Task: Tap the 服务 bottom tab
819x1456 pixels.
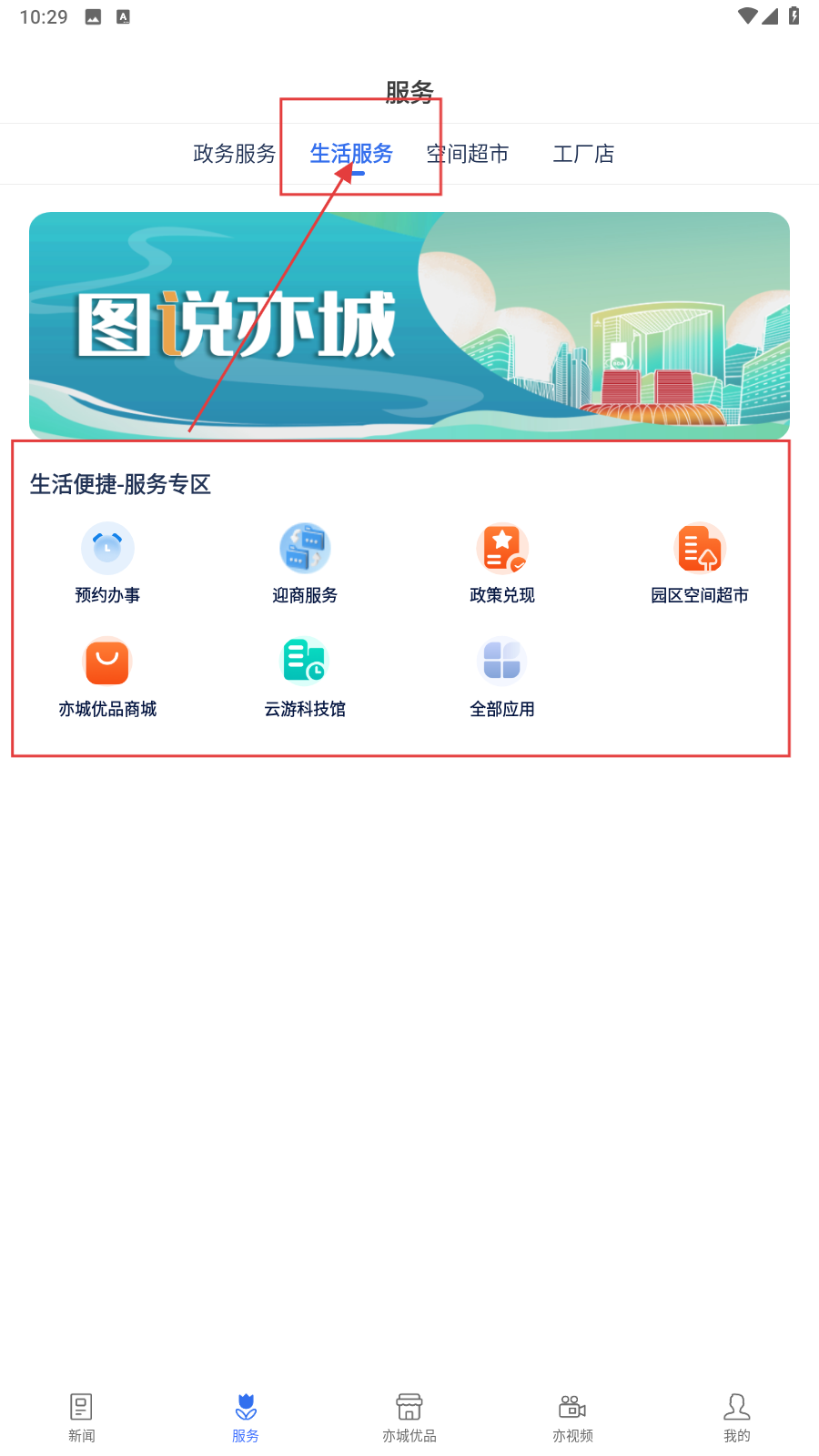Action: pyautogui.click(x=246, y=1417)
